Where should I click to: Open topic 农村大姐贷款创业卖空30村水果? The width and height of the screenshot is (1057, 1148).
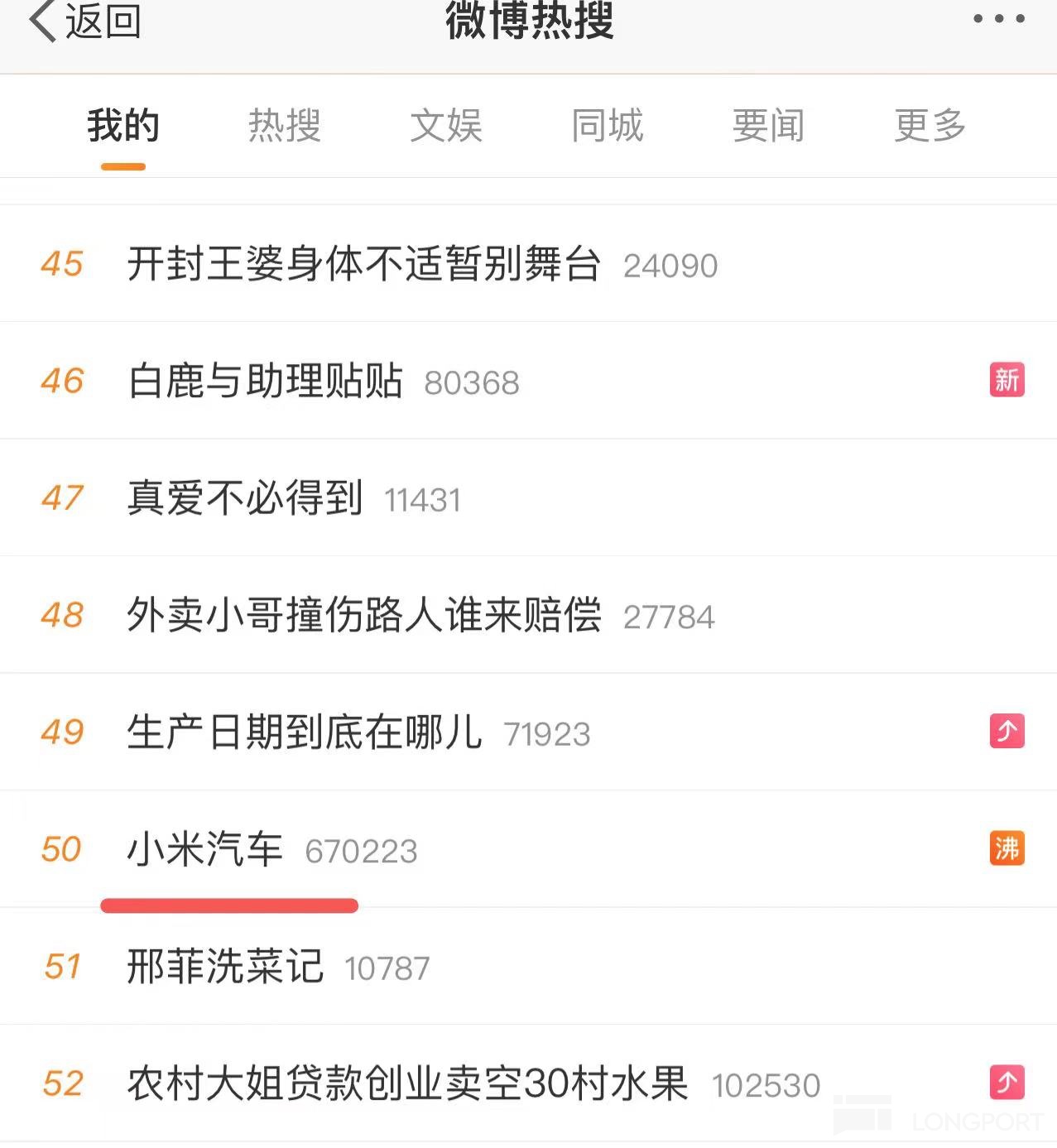(407, 1083)
